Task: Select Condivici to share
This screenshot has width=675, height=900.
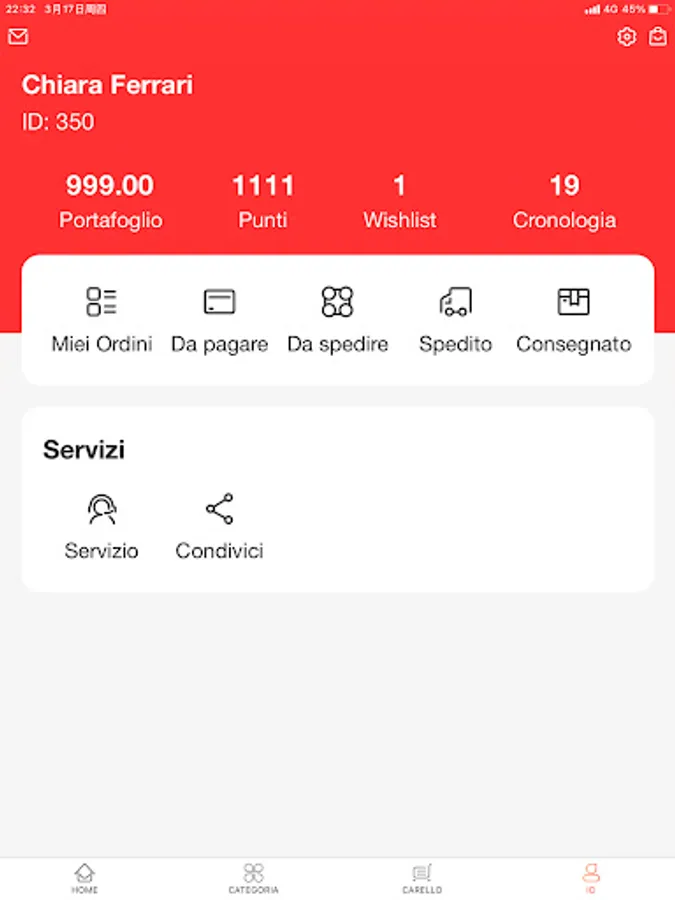Action: pos(219,526)
